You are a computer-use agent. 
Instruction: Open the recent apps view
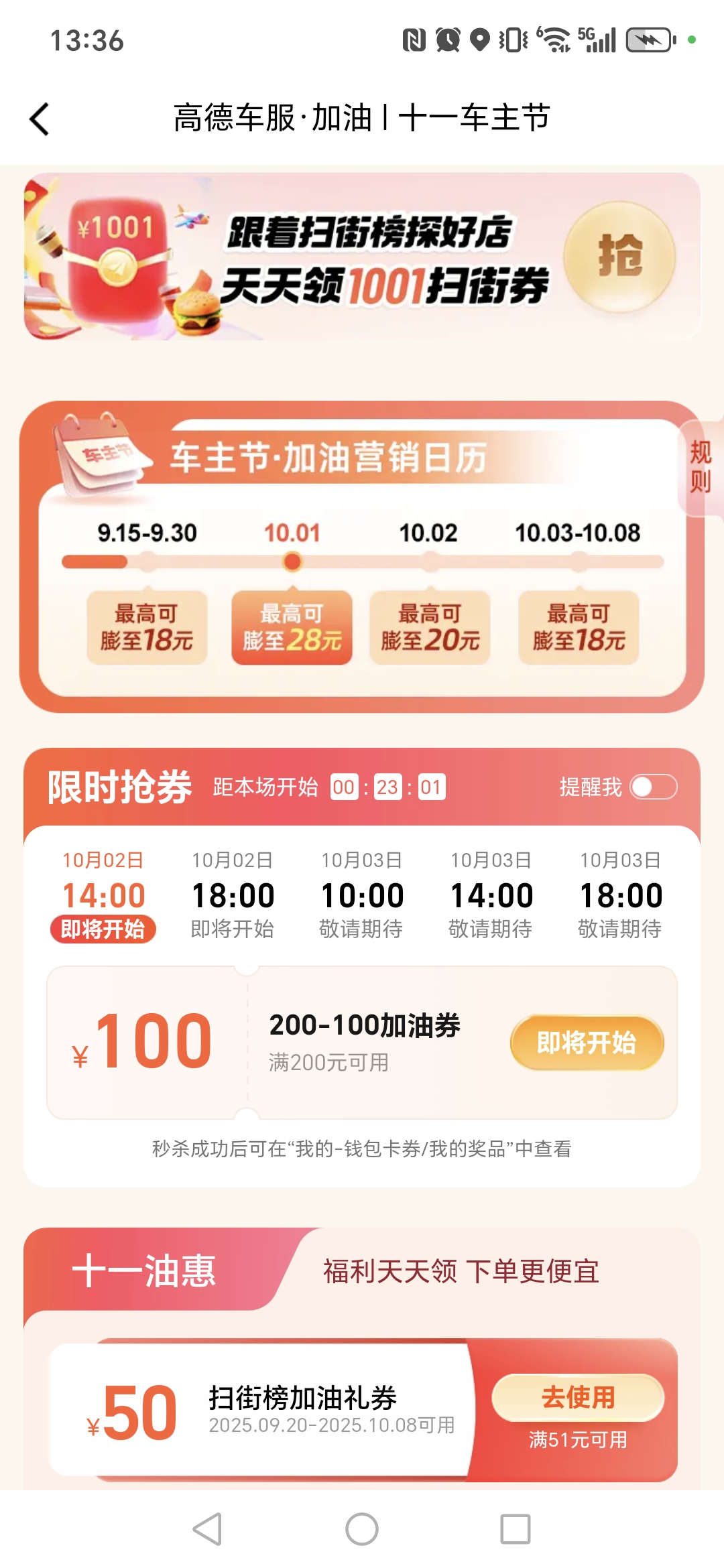pos(516,1529)
